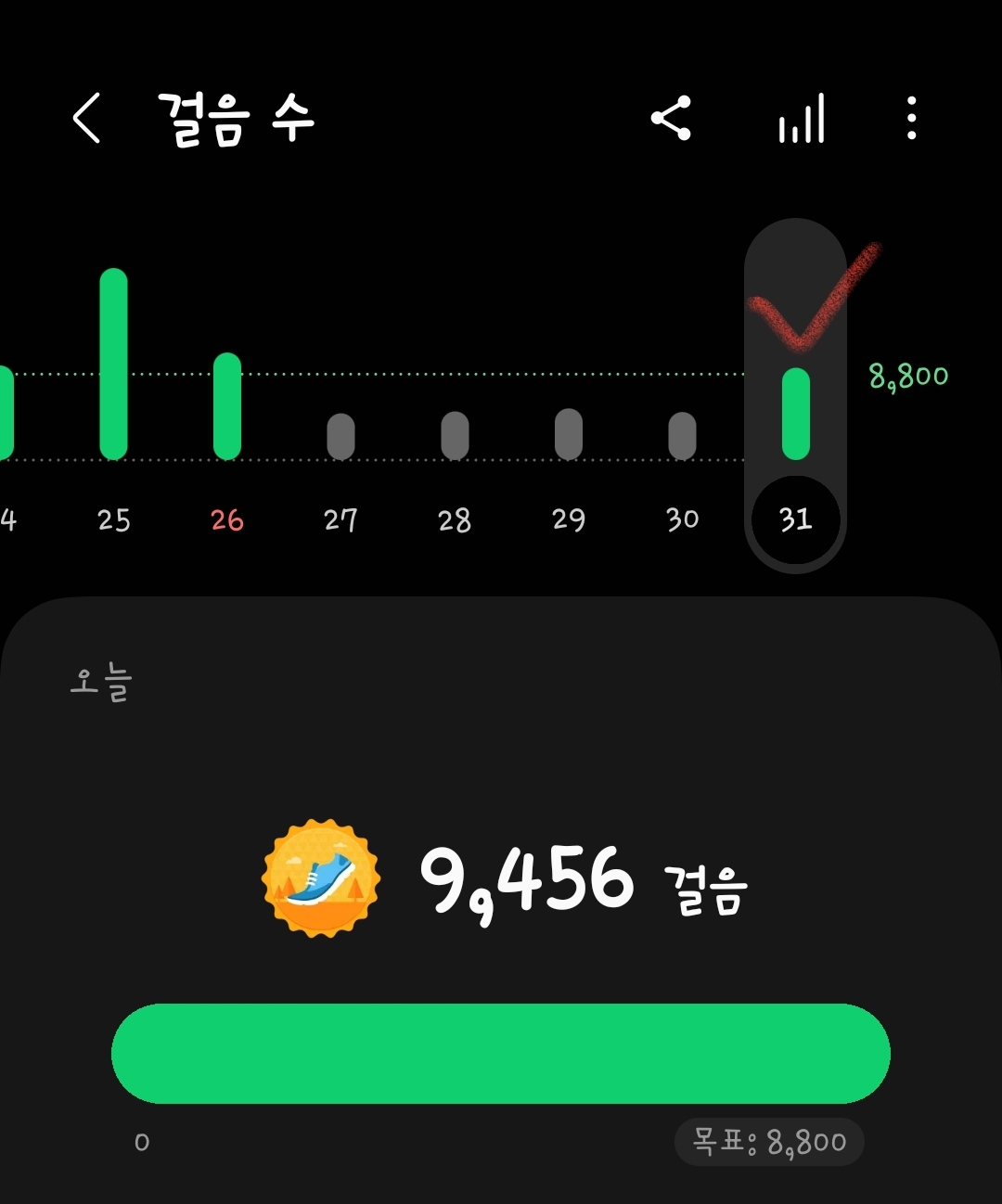1002x1204 pixels.
Task: Select day 26 in the step chart
Action: tap(227, 519)
